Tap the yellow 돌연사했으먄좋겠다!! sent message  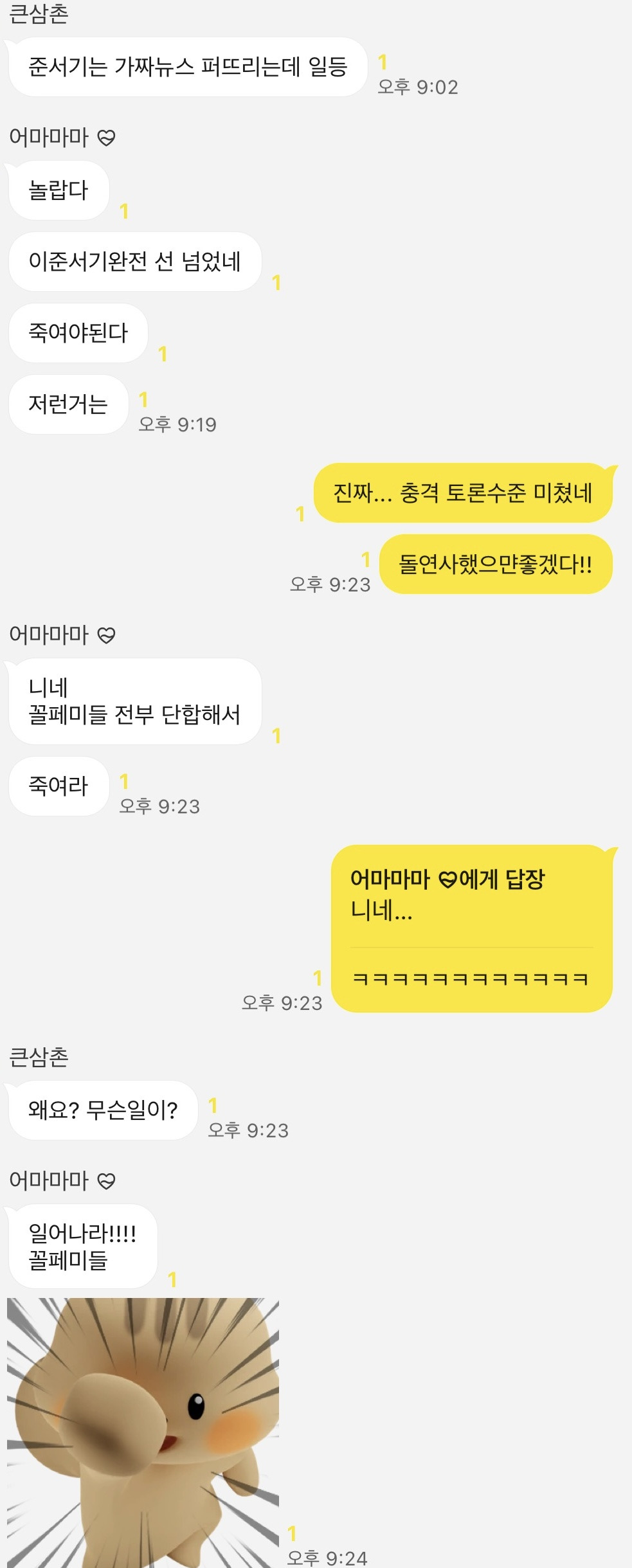[x=495, y=563]
